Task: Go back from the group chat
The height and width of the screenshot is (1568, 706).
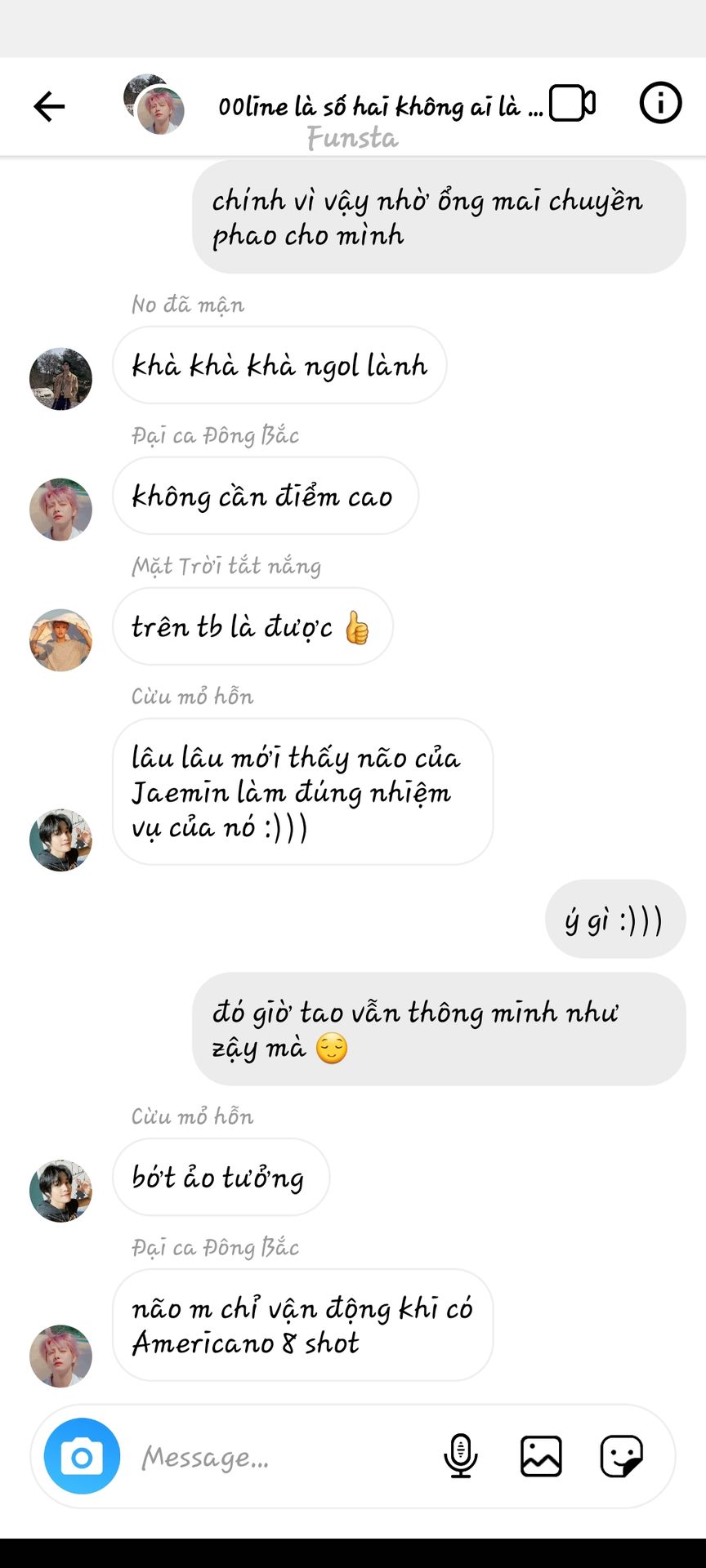Action: [49, 106]
